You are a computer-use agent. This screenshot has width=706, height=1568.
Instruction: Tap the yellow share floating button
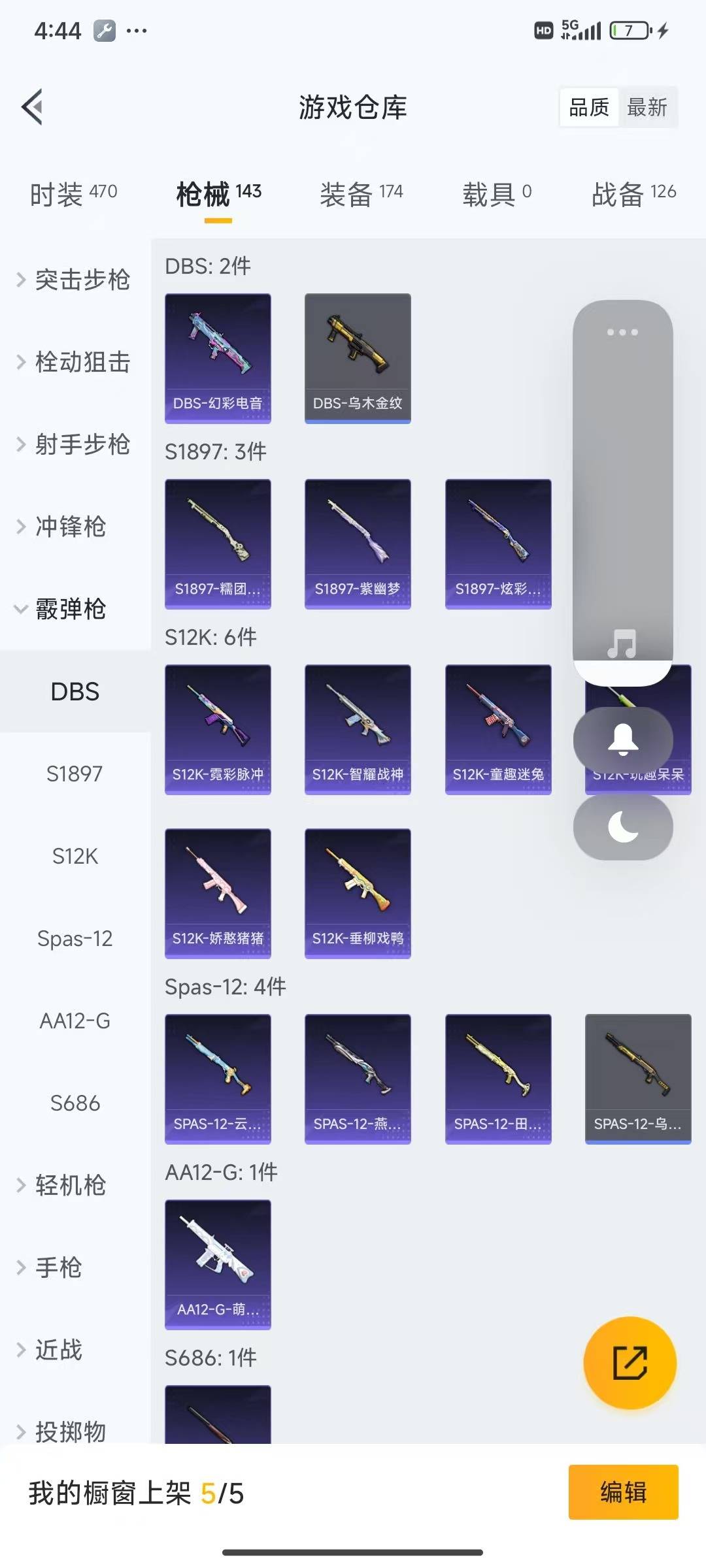(630, 1363)
